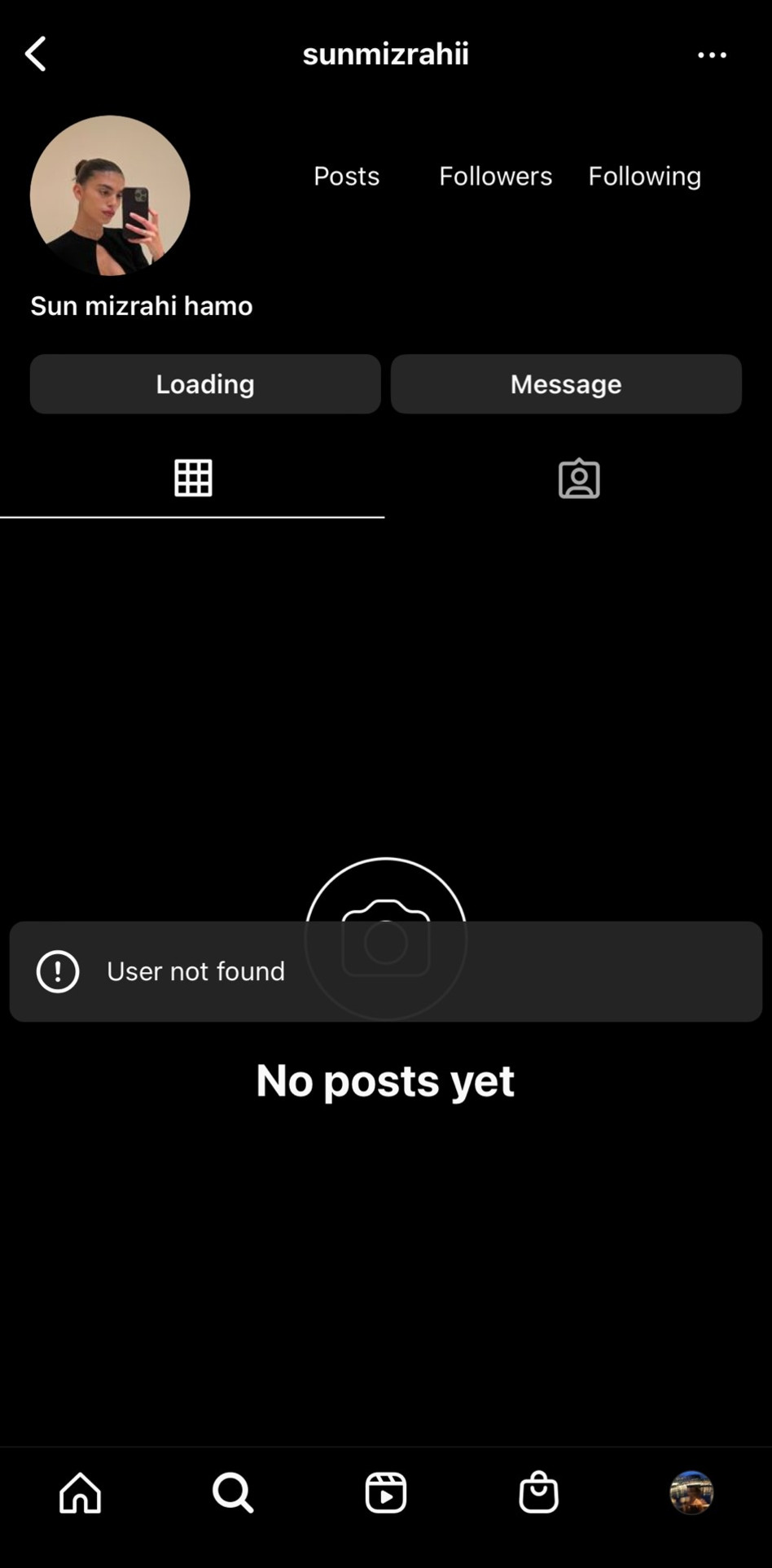Open the three-dot options menu
Screen dimensions: 772x1568
(x=712, y=55)
